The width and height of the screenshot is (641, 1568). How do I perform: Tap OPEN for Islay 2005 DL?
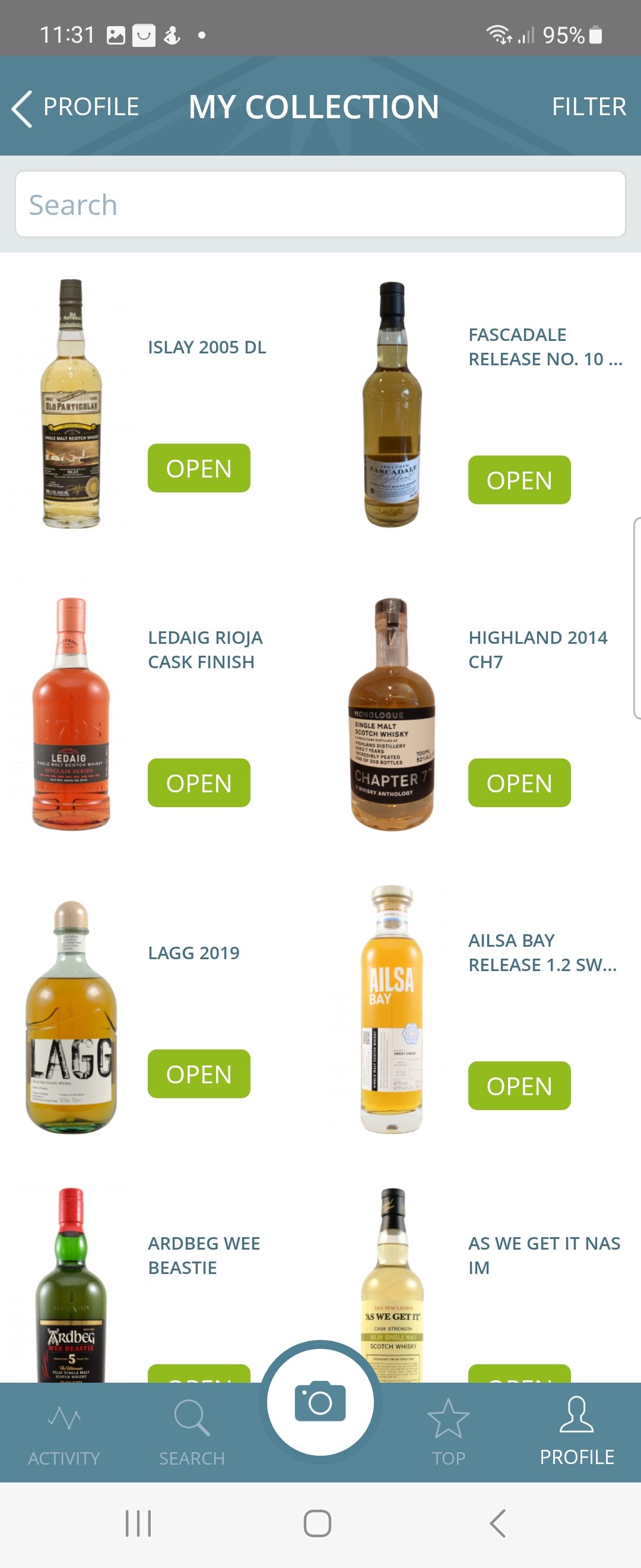[199, 468]
